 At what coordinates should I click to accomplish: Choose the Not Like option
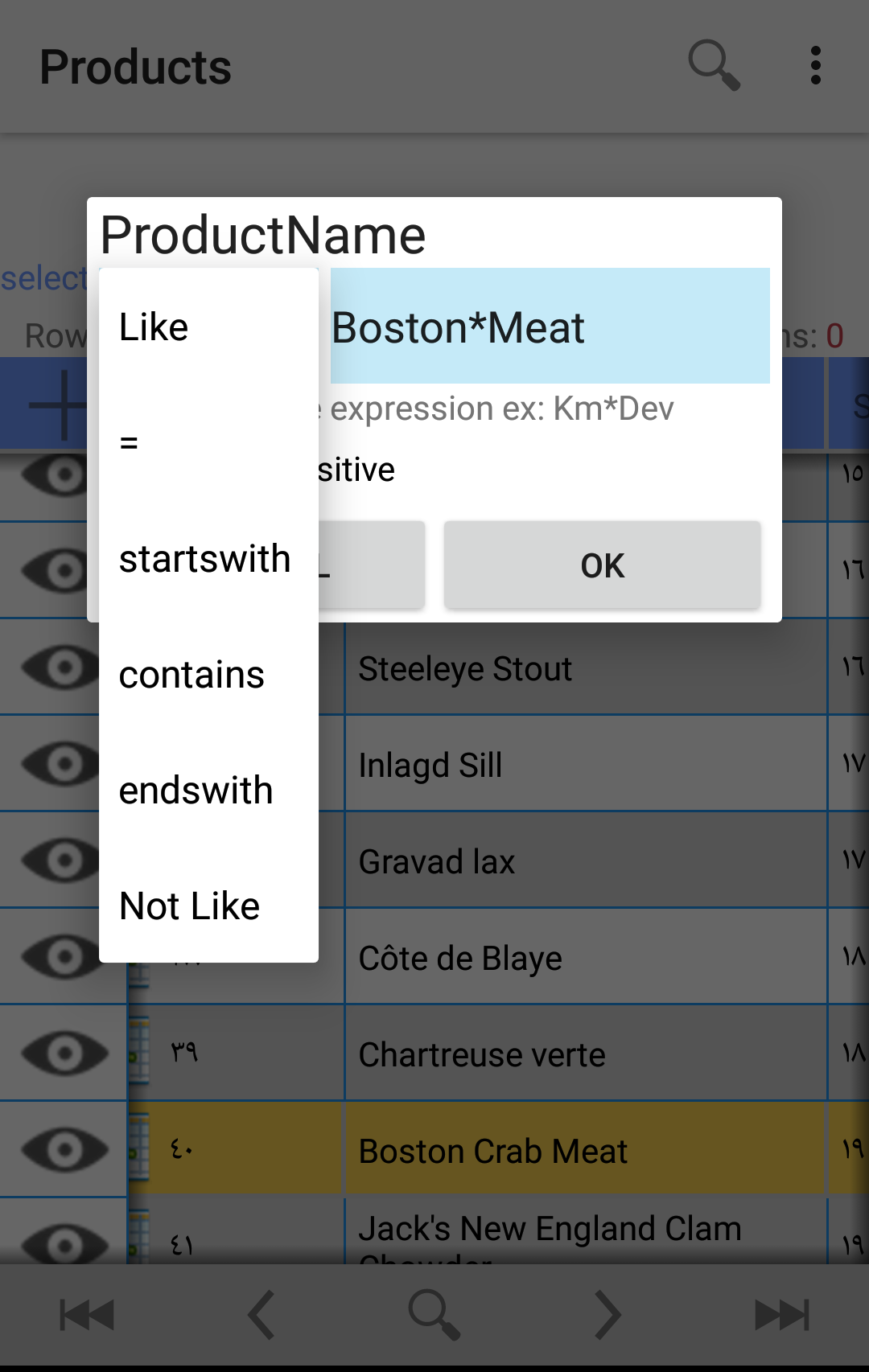click(208, 906)
